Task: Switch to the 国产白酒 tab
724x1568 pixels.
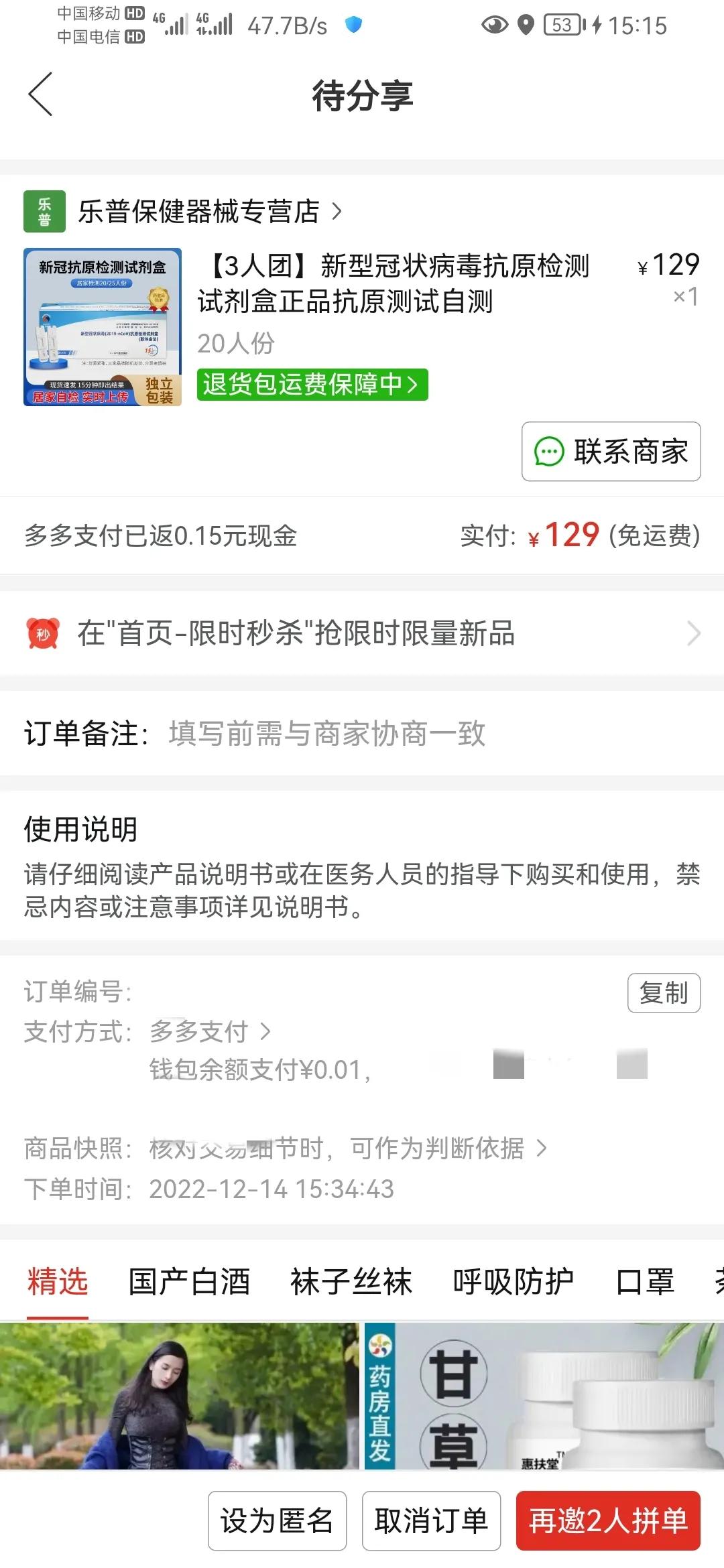Action: coord(188,1281)
